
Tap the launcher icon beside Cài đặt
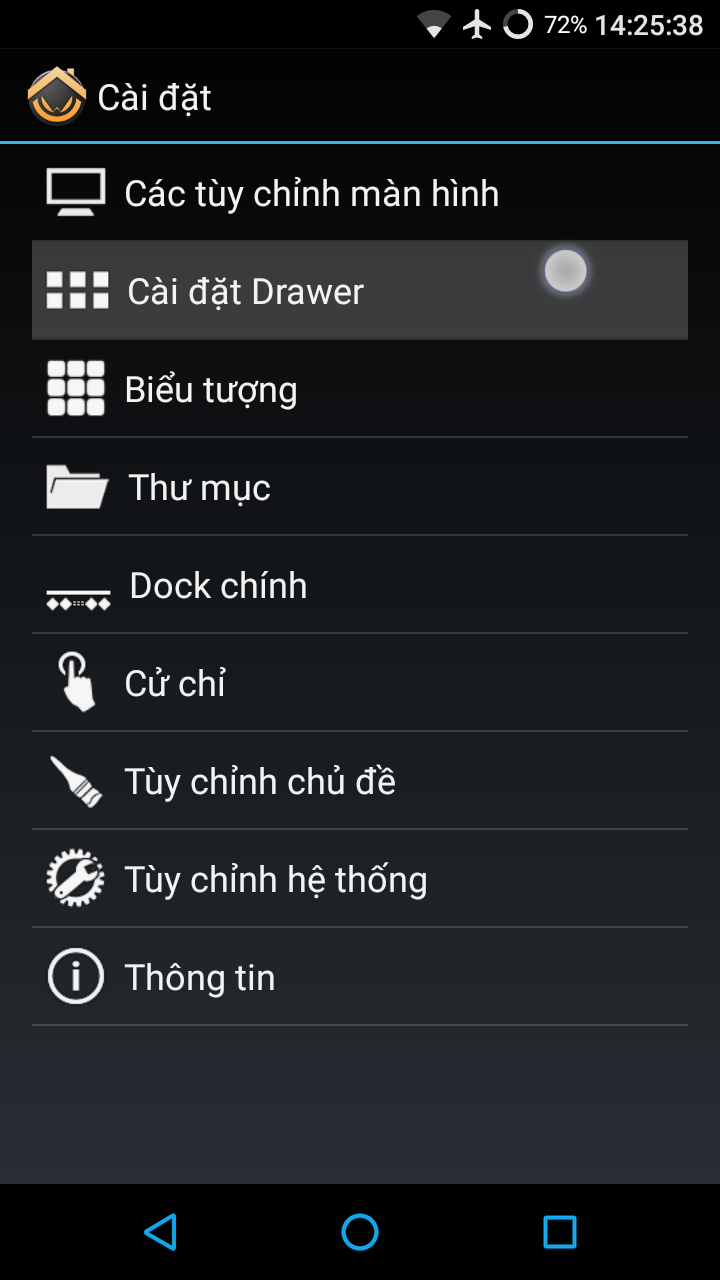pos(56,97)
